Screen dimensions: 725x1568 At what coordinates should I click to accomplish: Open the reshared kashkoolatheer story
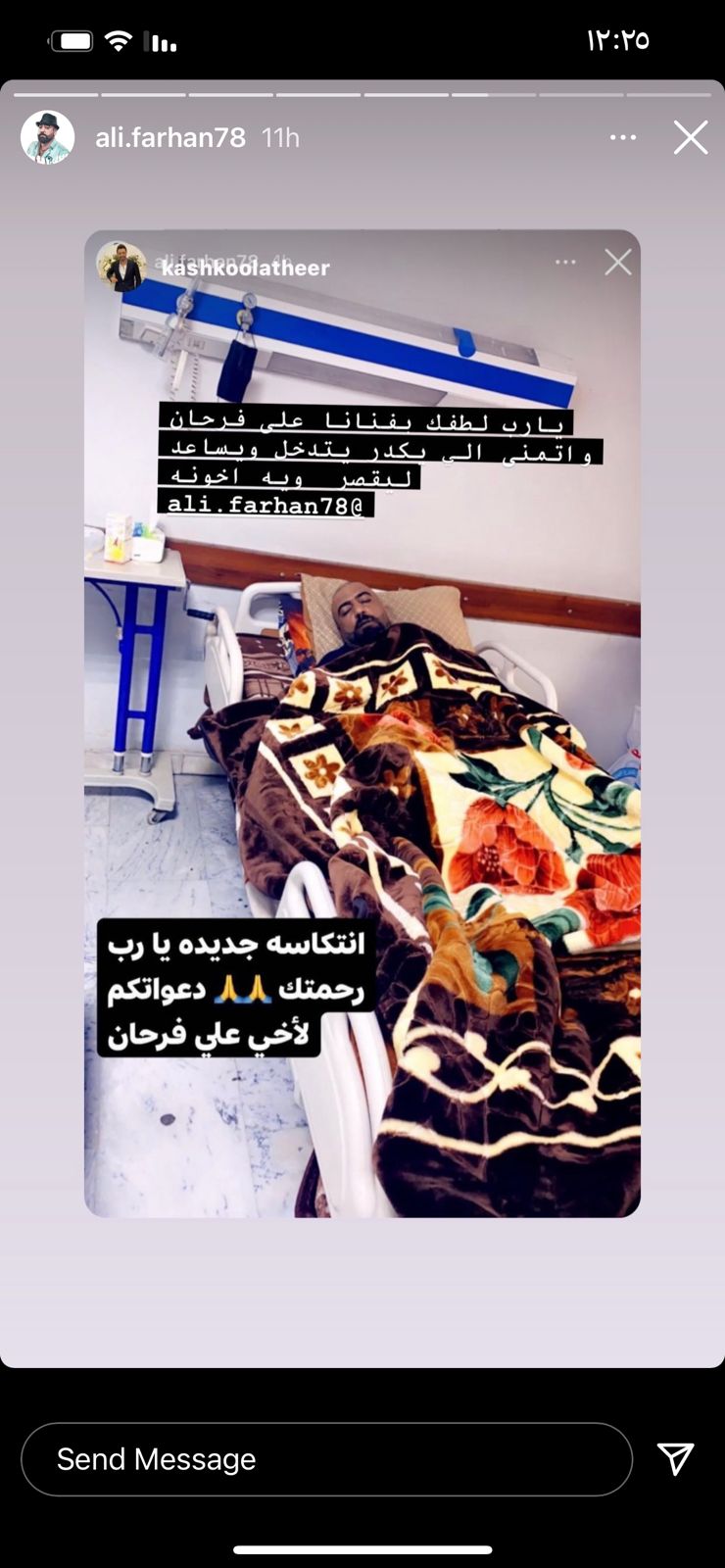click(x=362, y=723)
